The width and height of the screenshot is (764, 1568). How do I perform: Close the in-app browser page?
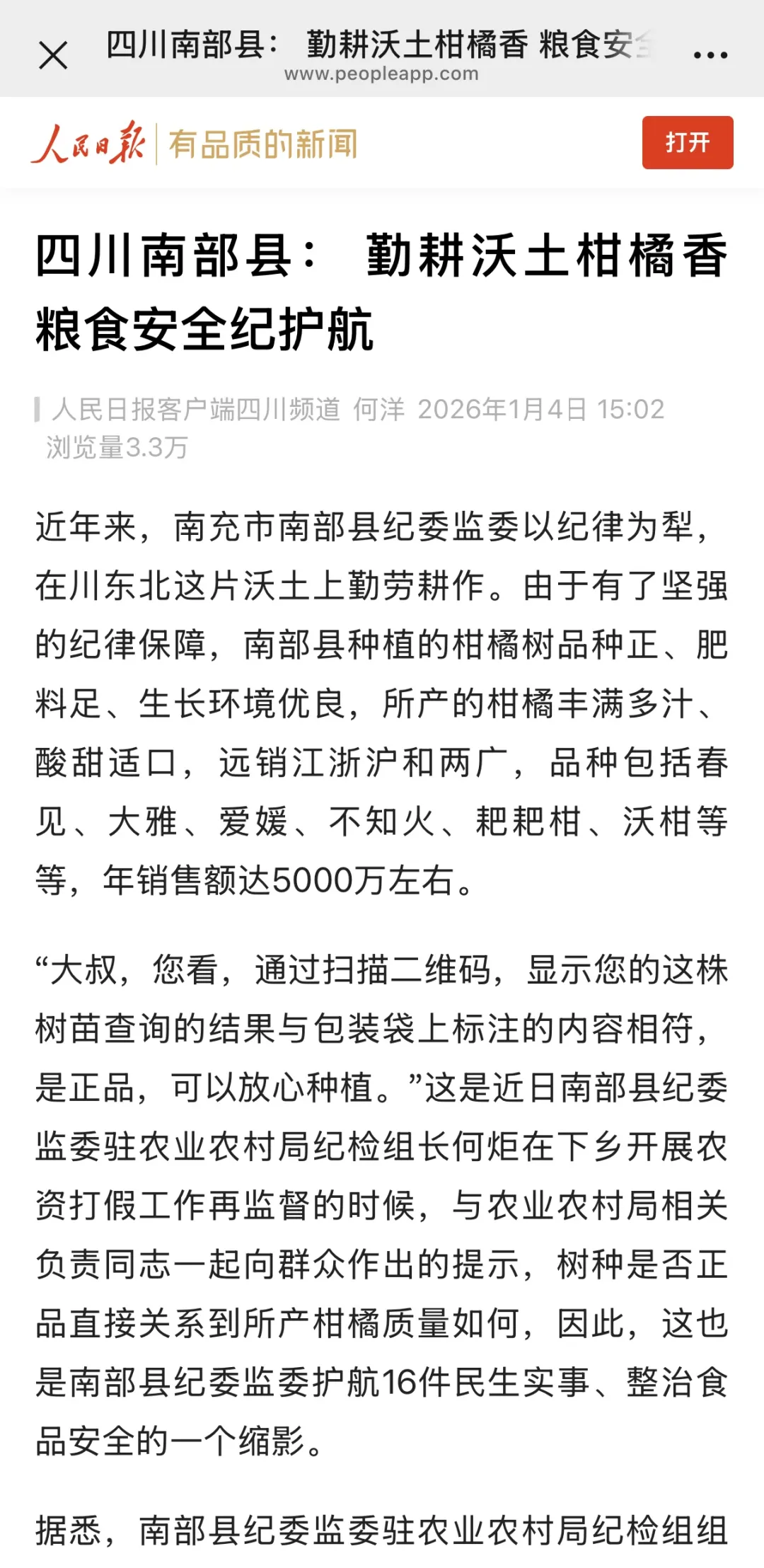click(x=53, y=55)
